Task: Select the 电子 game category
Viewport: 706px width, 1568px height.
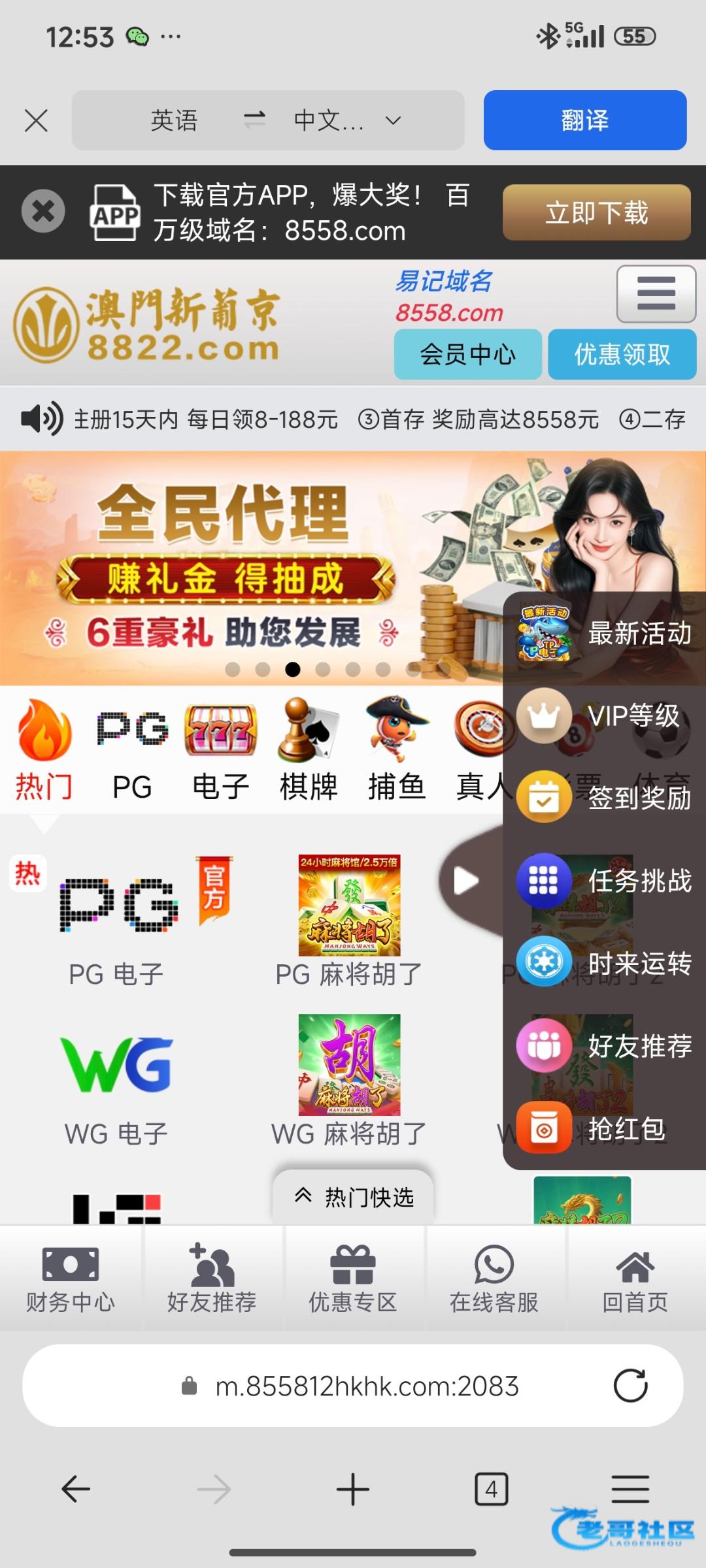Action: (220, 751)
